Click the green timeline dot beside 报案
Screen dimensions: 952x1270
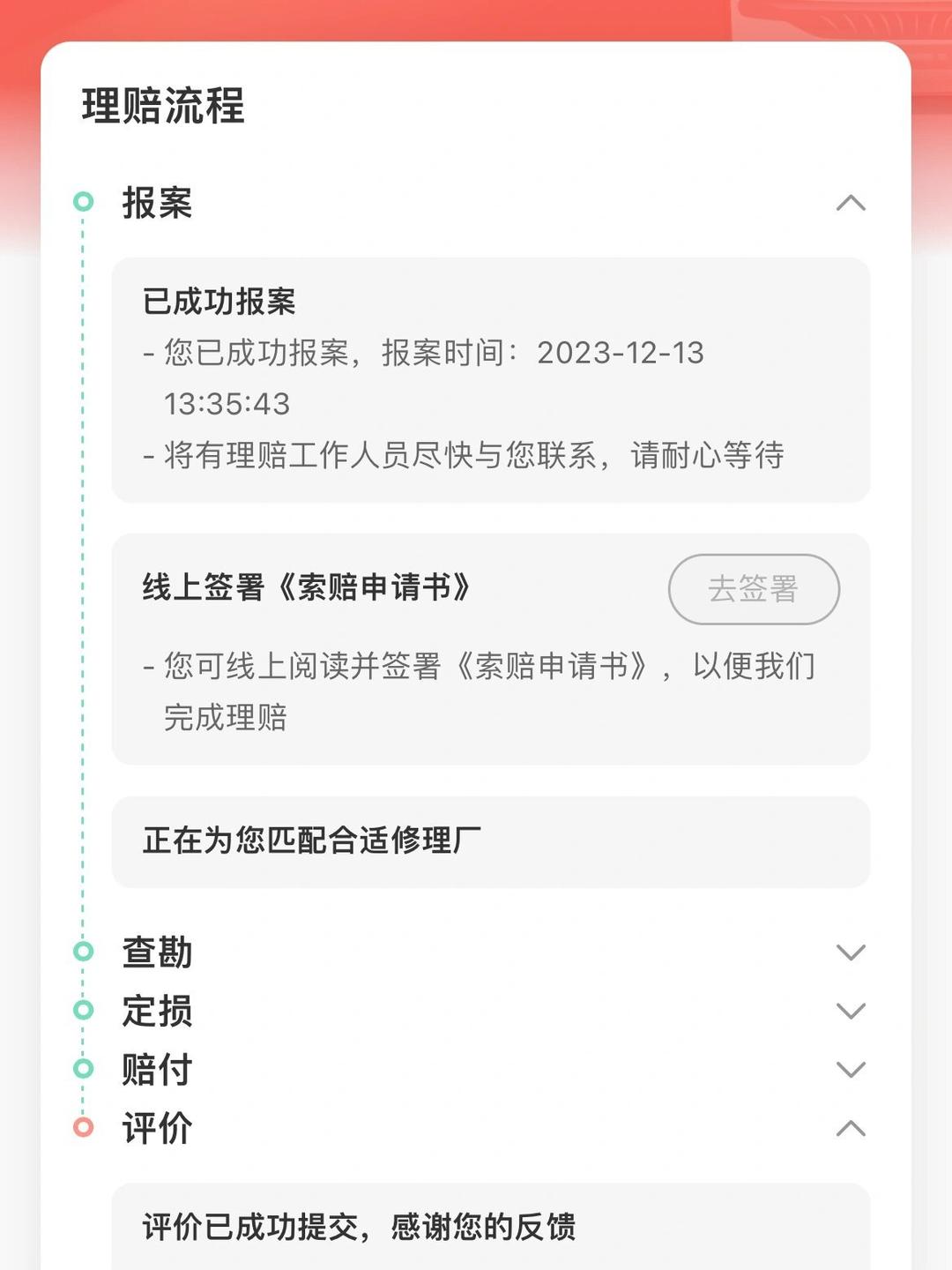coord(84,201)
